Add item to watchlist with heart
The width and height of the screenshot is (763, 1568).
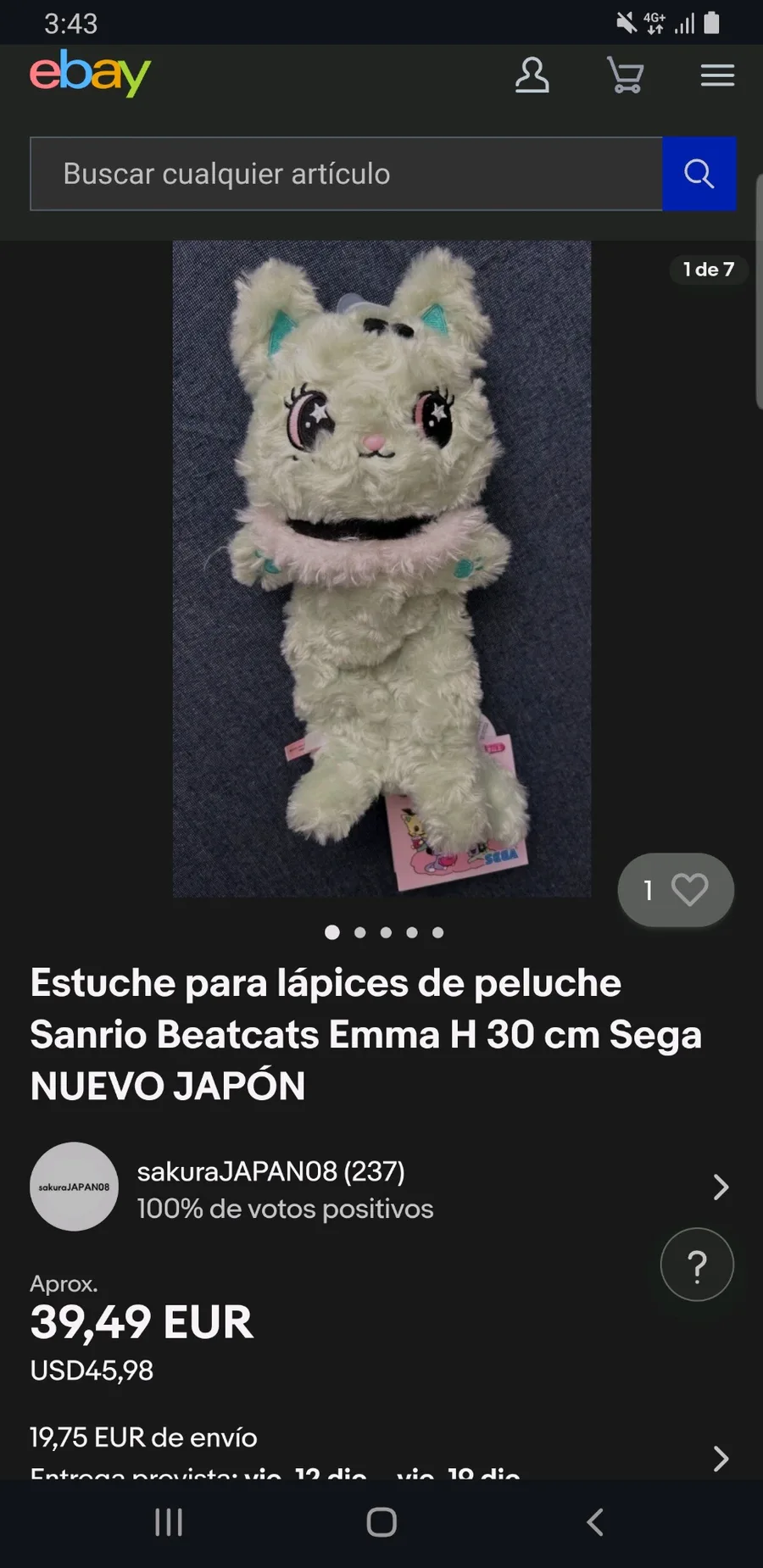pyautogui.click(x=676, y=890)
